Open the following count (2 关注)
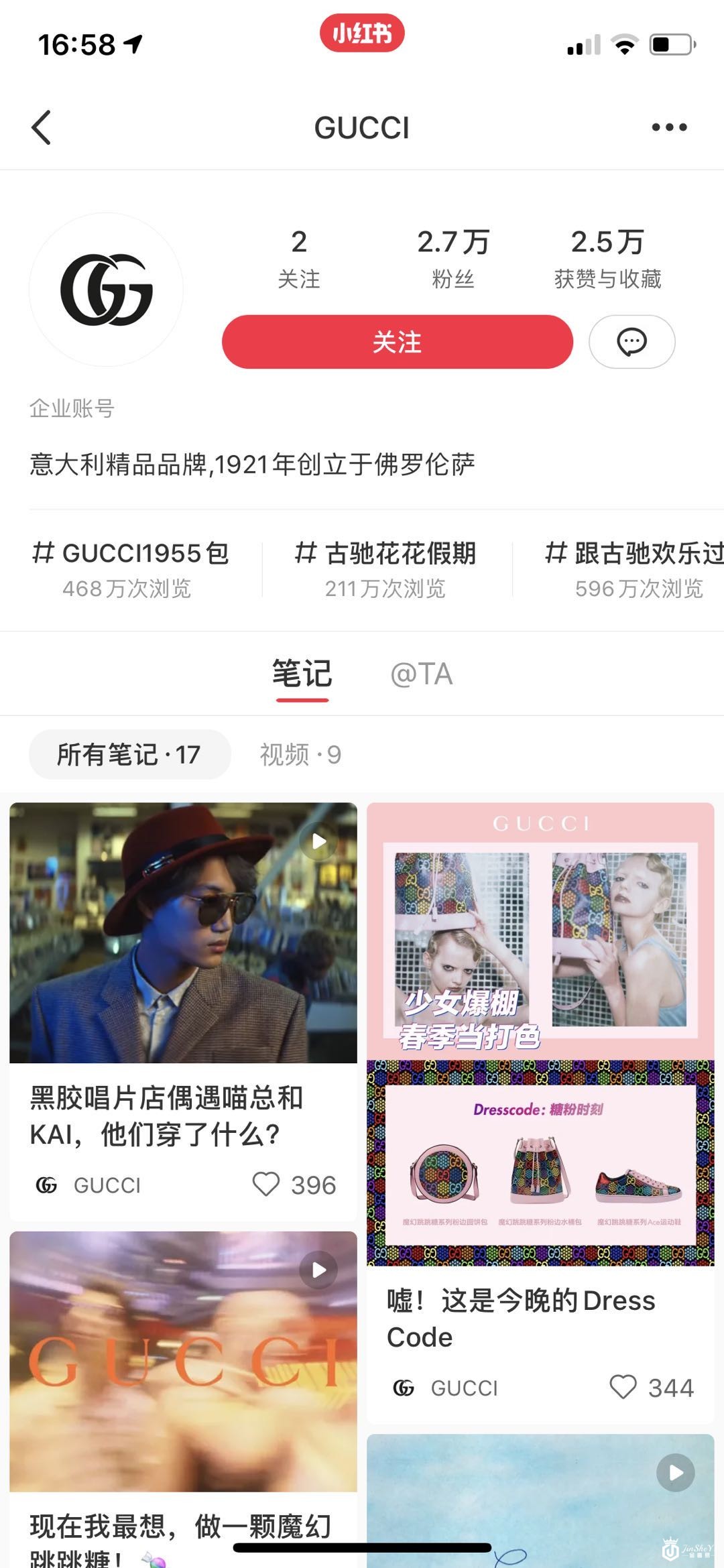724x1568 pixels. 299,258
